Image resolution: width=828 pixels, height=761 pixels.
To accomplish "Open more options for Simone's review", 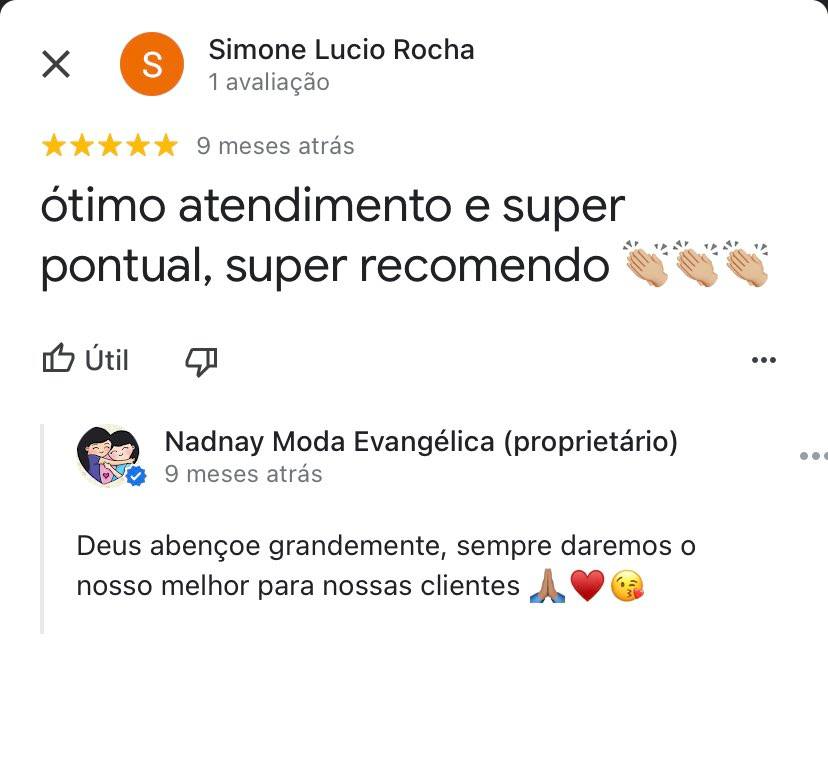I will pyautogui.click(x=763, y=360).
